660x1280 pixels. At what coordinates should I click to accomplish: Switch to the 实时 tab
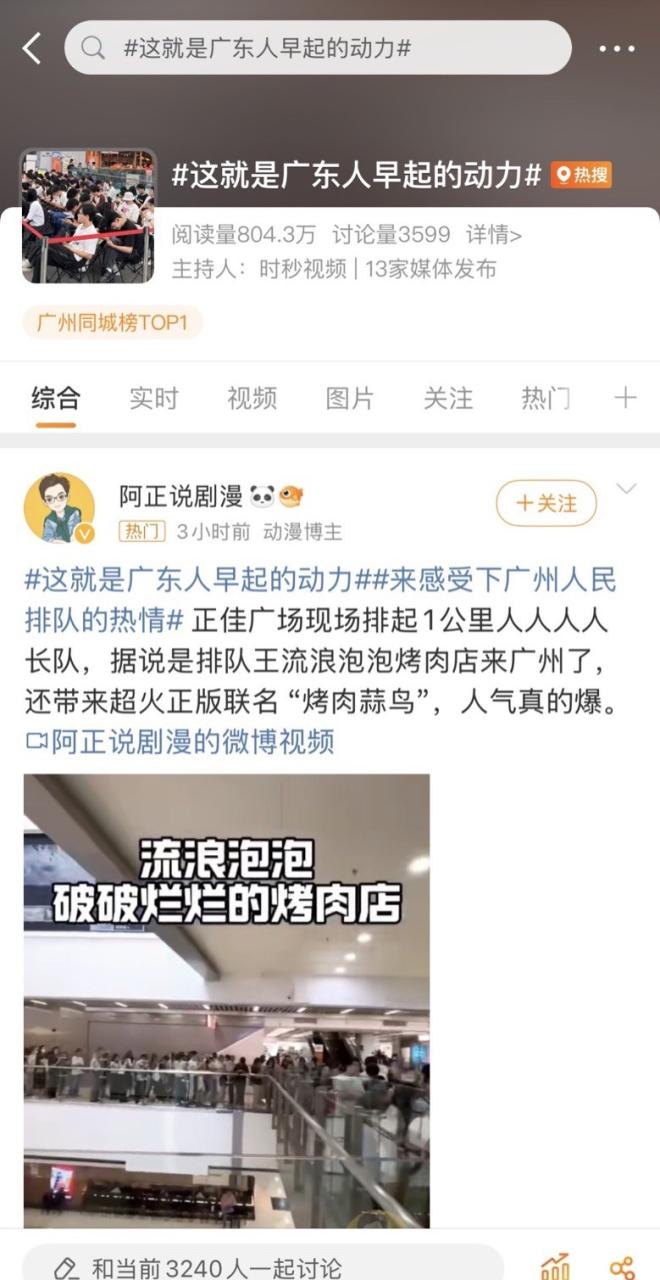click(153, 398)
